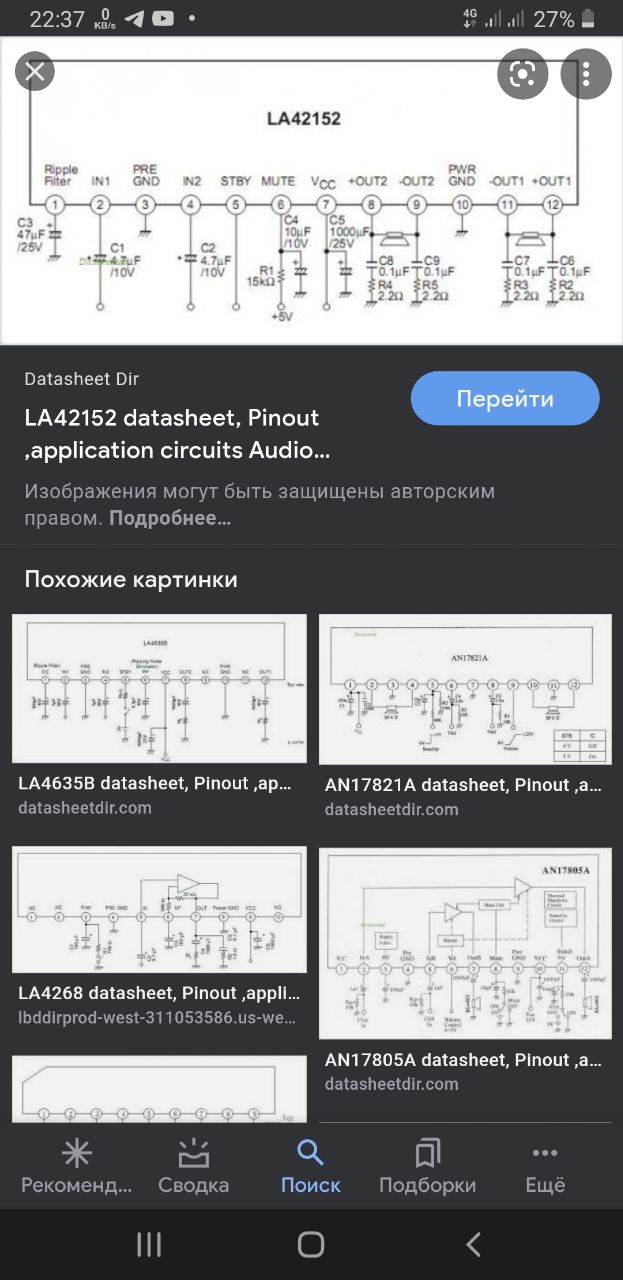This screenshot has width=623, height=1280.
Task: Go to the Поиск tab
Action: pos(310,1167)
